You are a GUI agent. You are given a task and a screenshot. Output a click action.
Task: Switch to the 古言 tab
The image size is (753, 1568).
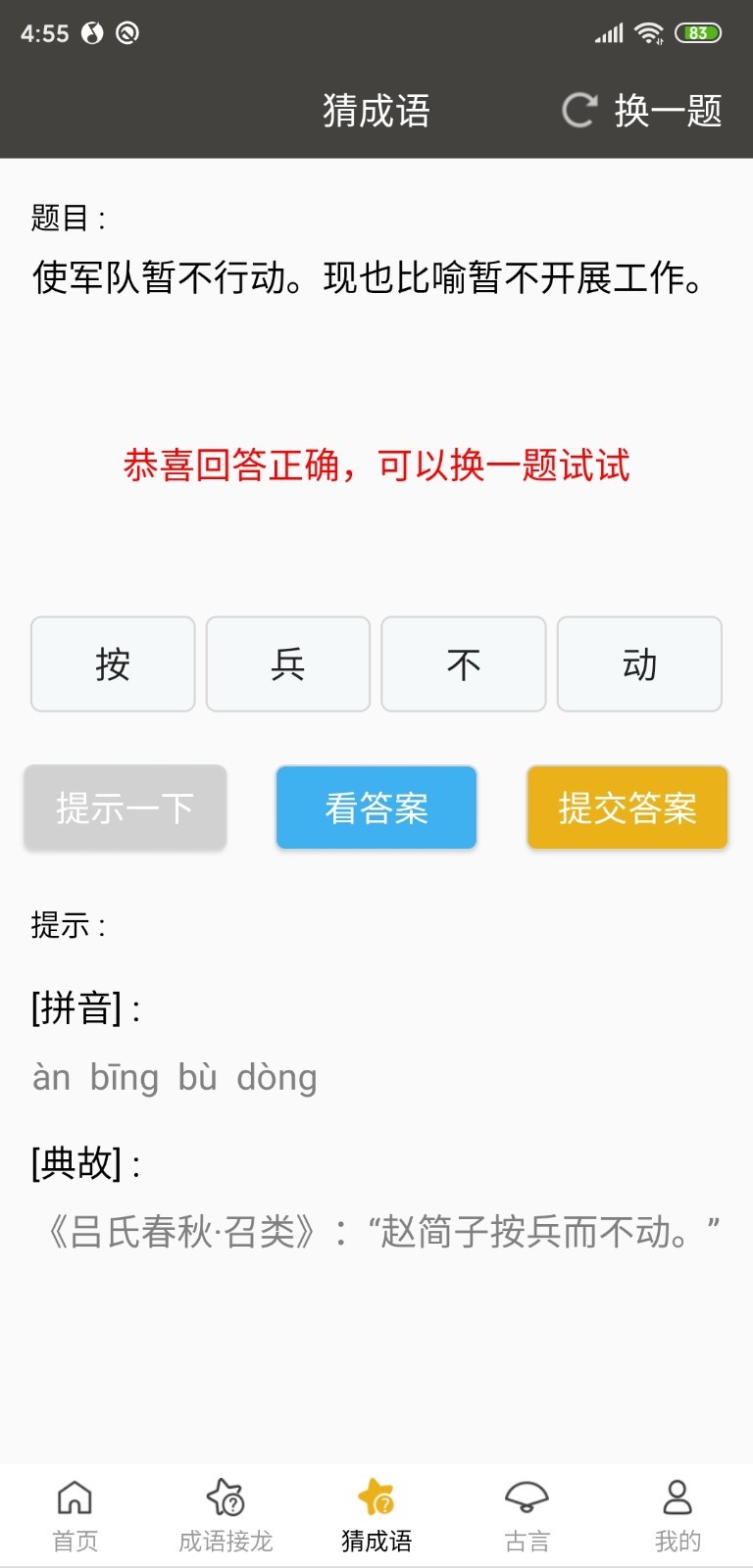point(527,1514)
